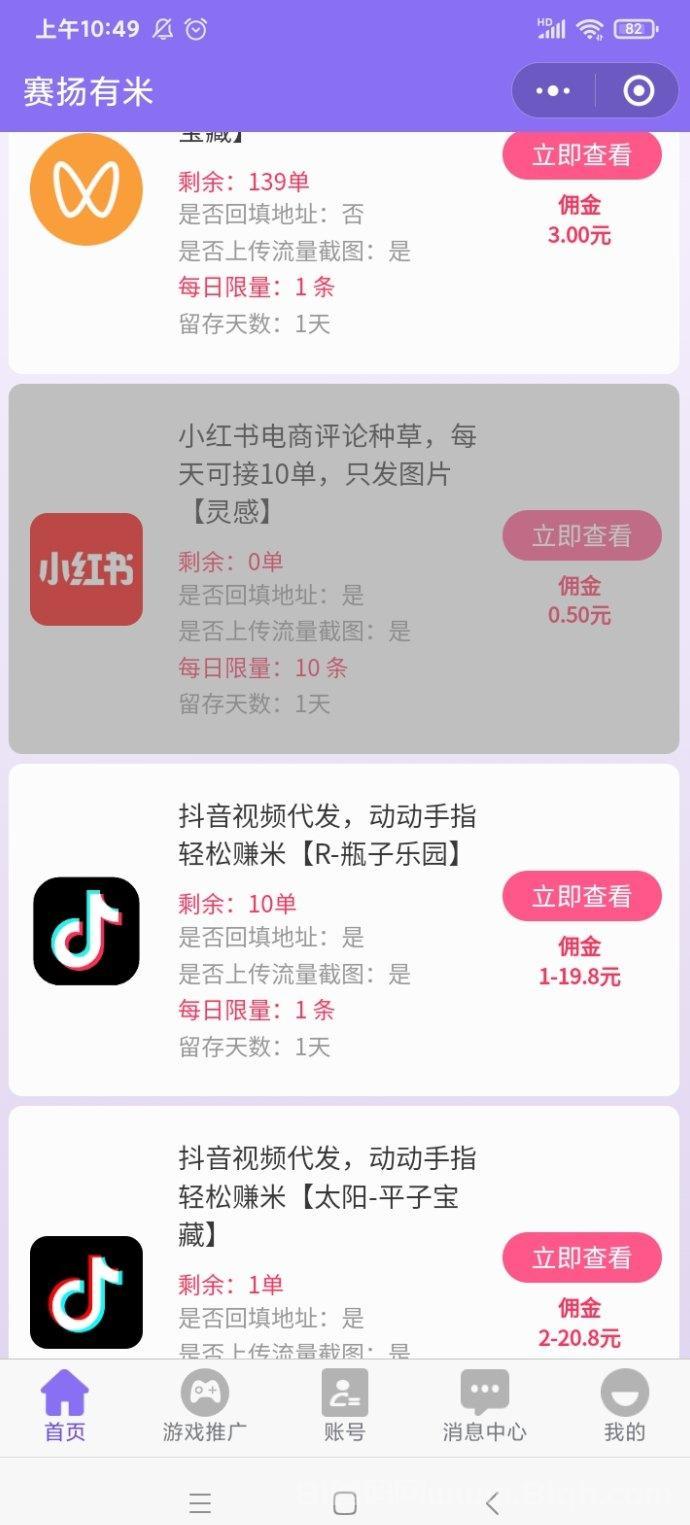Image resolution: width=690 pixels, height=1525 pixels.
Task: Switch to the 我的 tab
Action: (x=624, y=1406)
